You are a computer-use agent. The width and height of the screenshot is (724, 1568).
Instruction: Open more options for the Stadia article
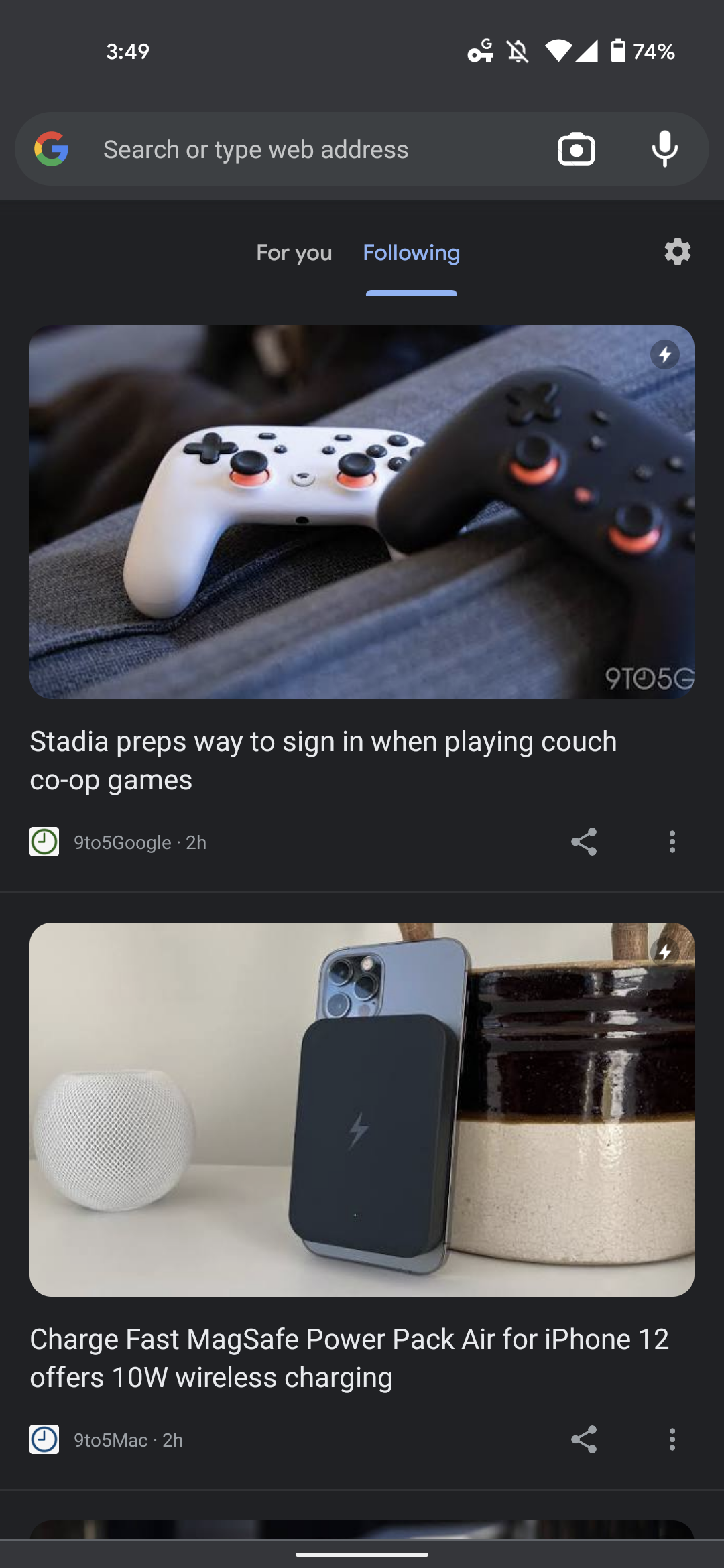[x=672, y=842]
